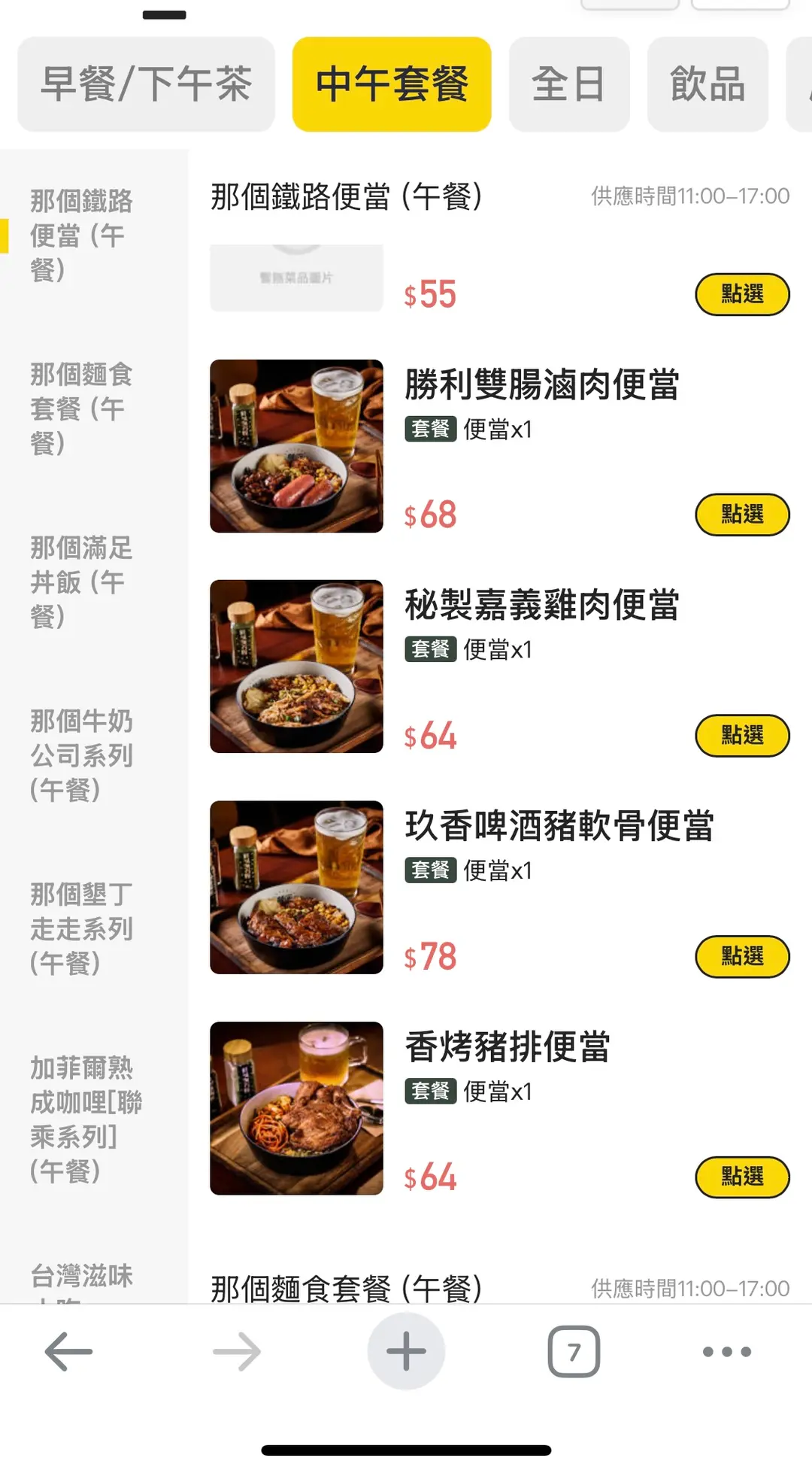Jump to 那個滿足丼飯 (午餐) category
The image size is (812, 1473).
(81, 582)
